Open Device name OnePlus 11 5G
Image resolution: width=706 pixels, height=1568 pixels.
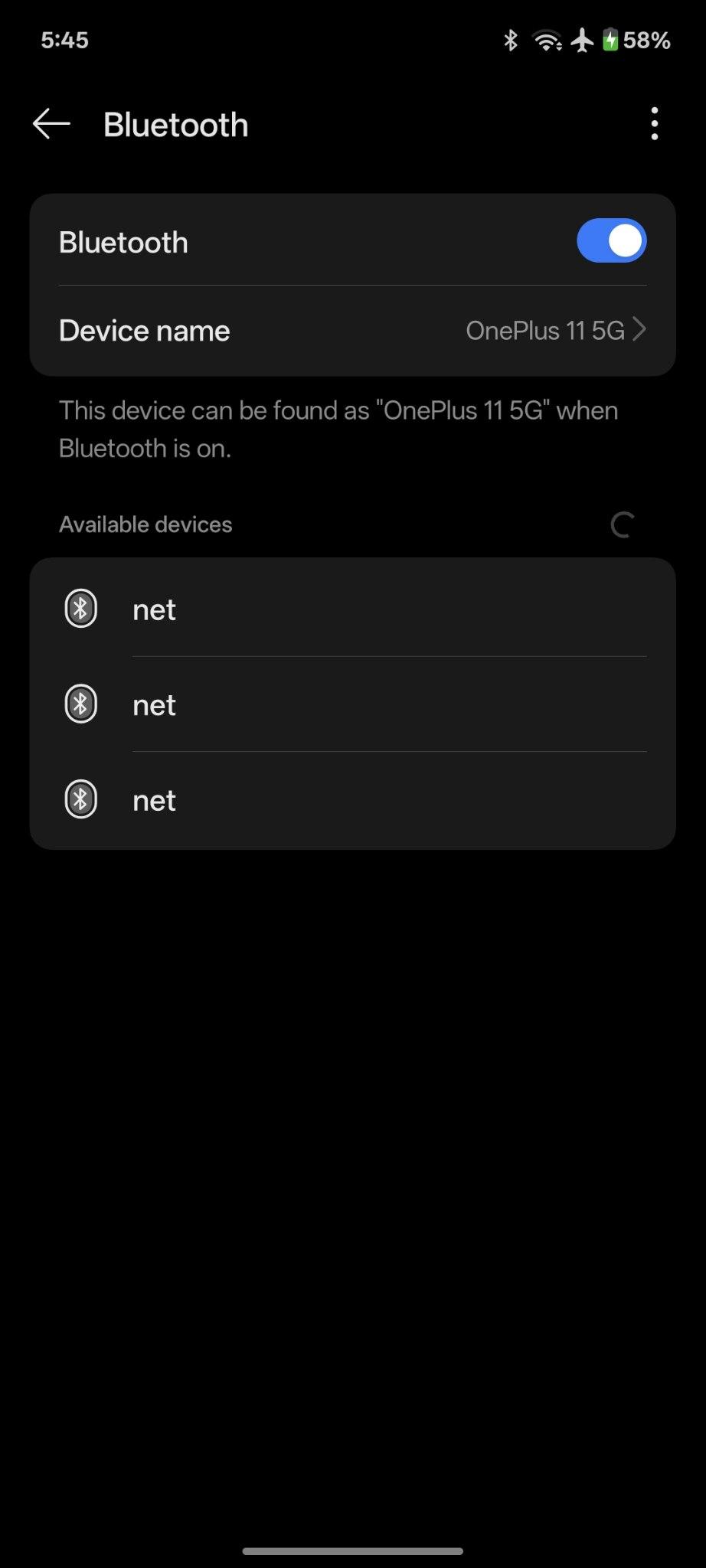[352, 331]
